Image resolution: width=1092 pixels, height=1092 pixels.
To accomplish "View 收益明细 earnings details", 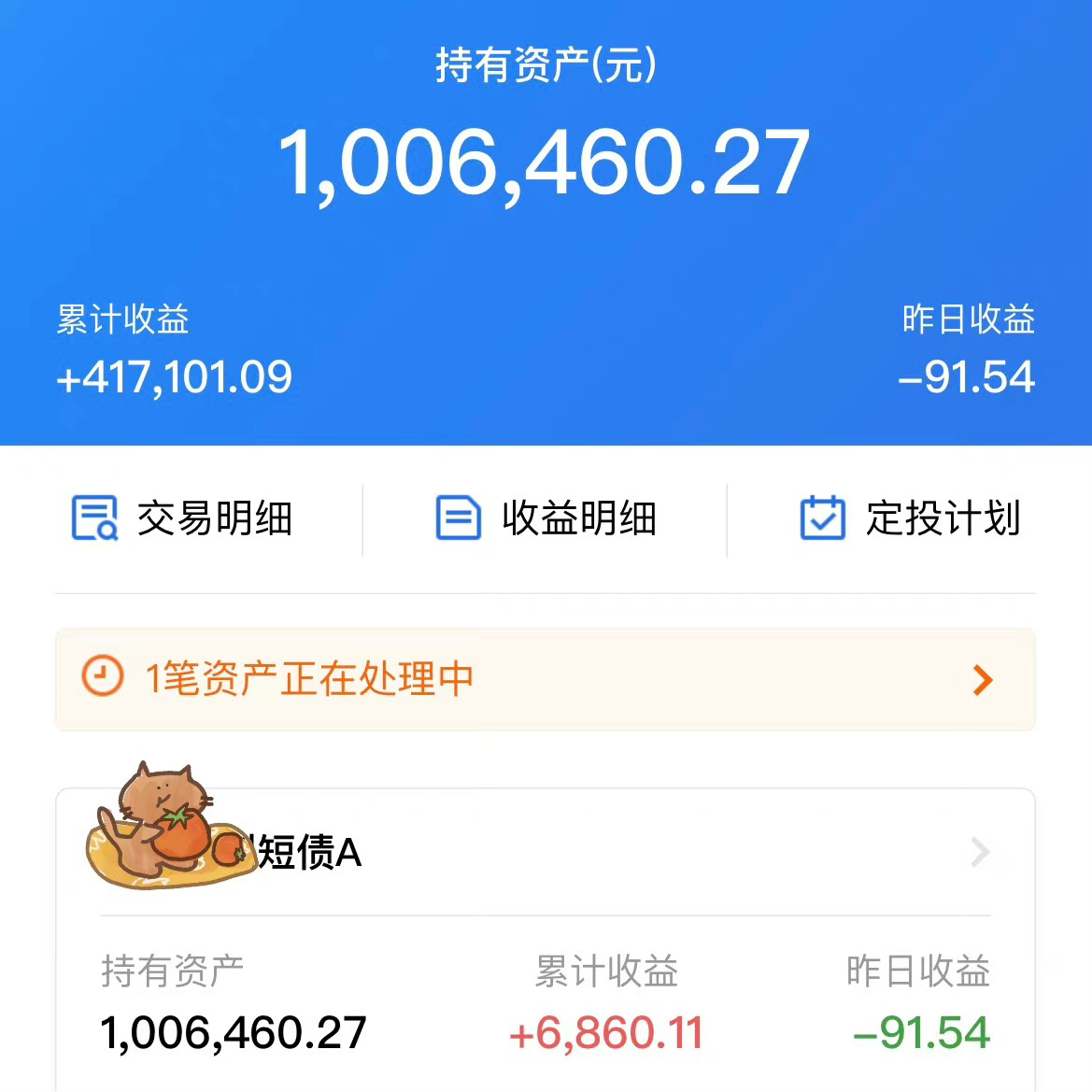I will 546,518.
